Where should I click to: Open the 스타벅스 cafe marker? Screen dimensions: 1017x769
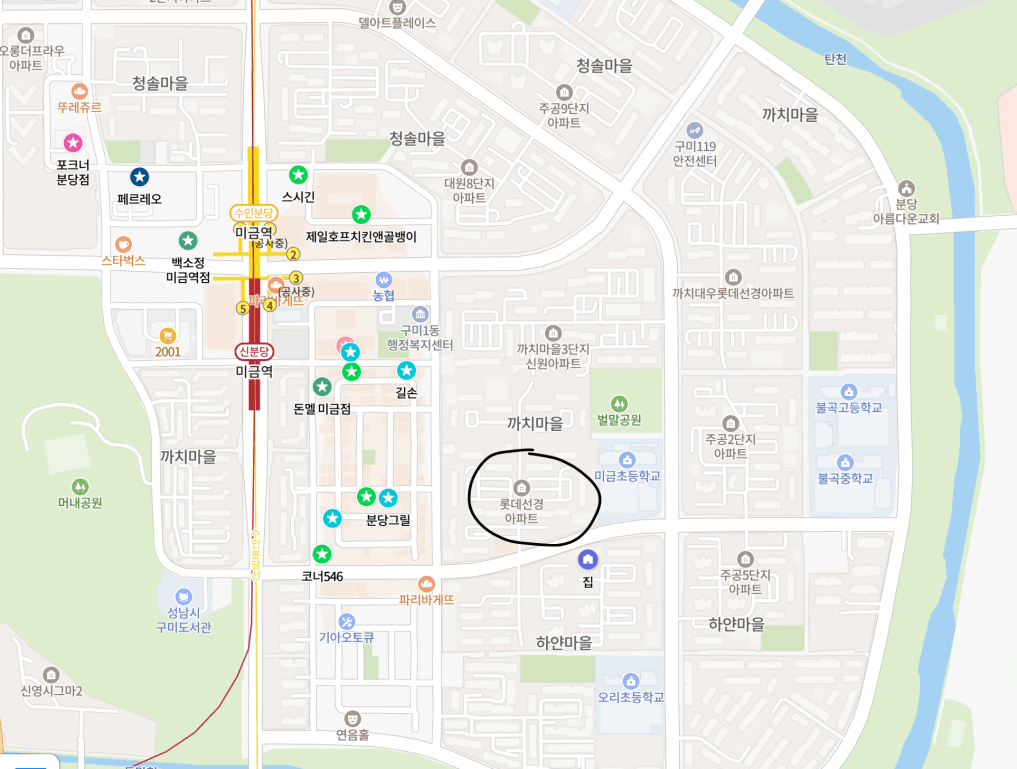[123, 243]
